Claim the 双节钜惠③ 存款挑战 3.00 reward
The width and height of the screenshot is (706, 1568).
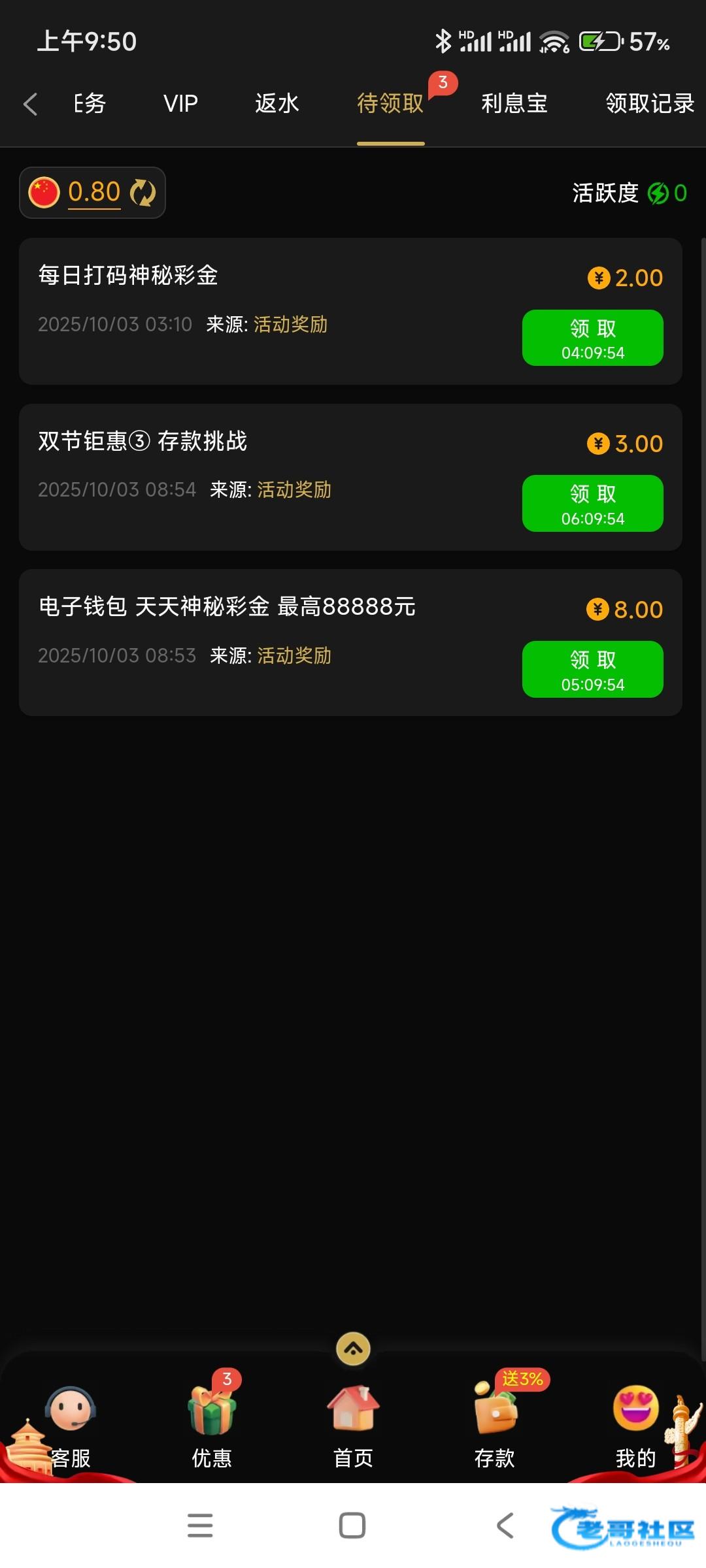tap(592, 503)
